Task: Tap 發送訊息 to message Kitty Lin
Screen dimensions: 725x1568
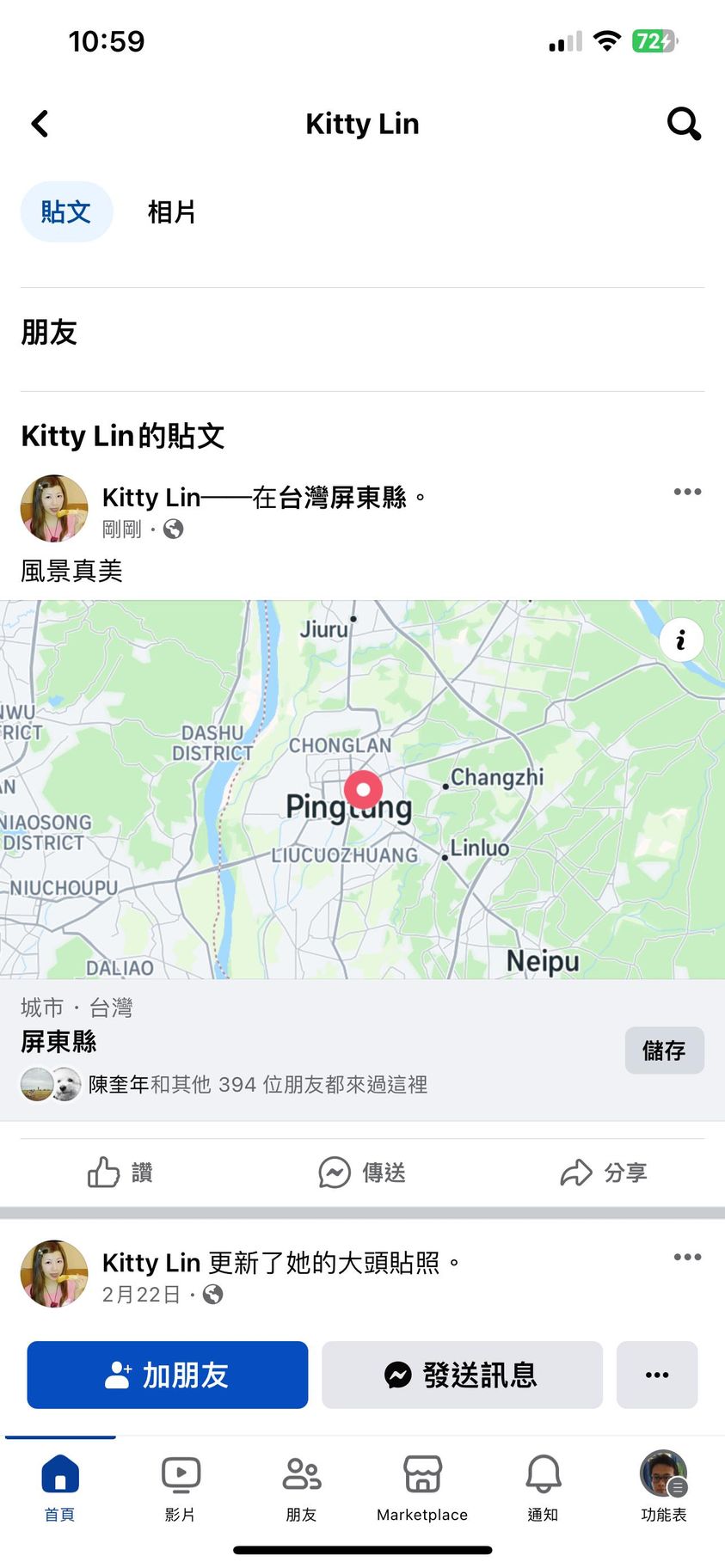Action: pos(462,1375)
